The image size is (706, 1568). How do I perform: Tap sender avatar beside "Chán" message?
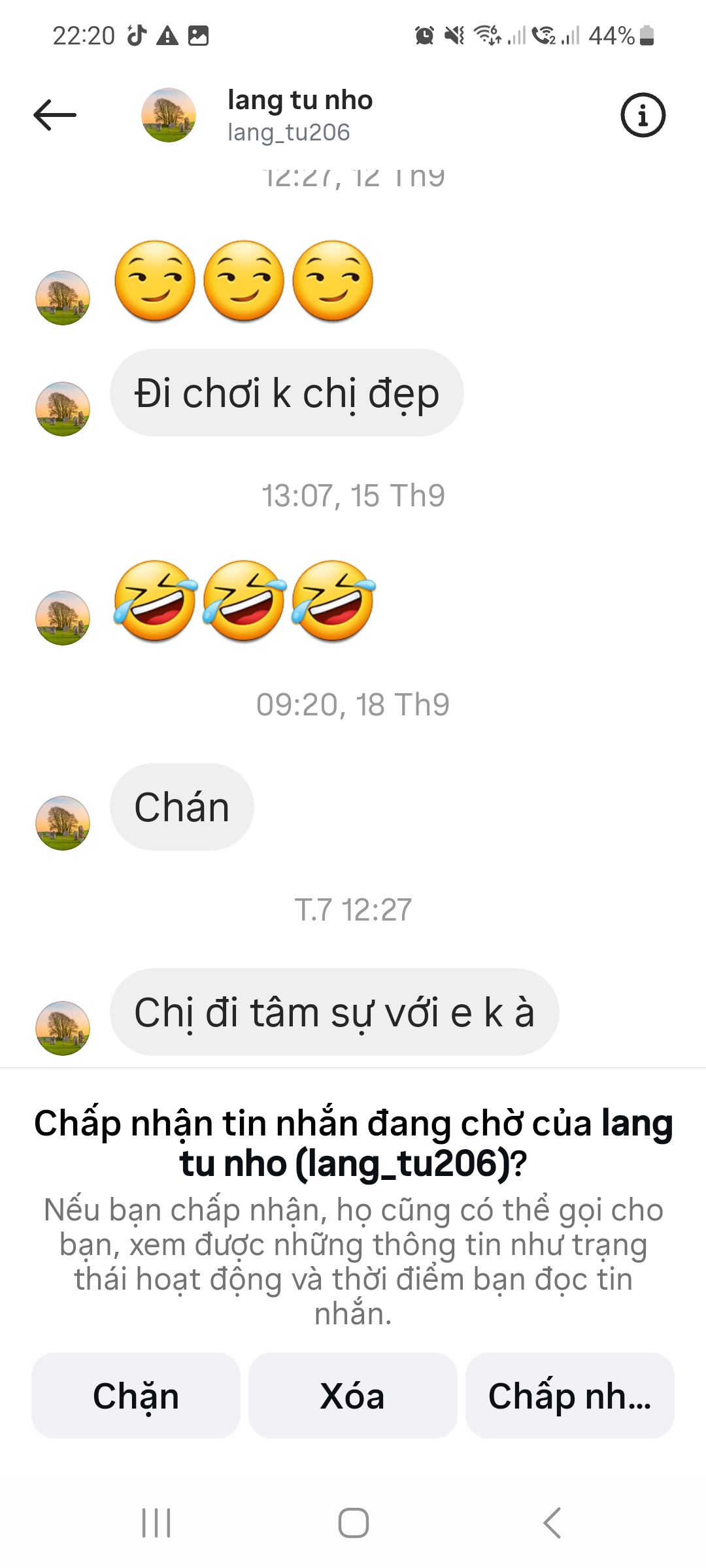pos(63,823)
